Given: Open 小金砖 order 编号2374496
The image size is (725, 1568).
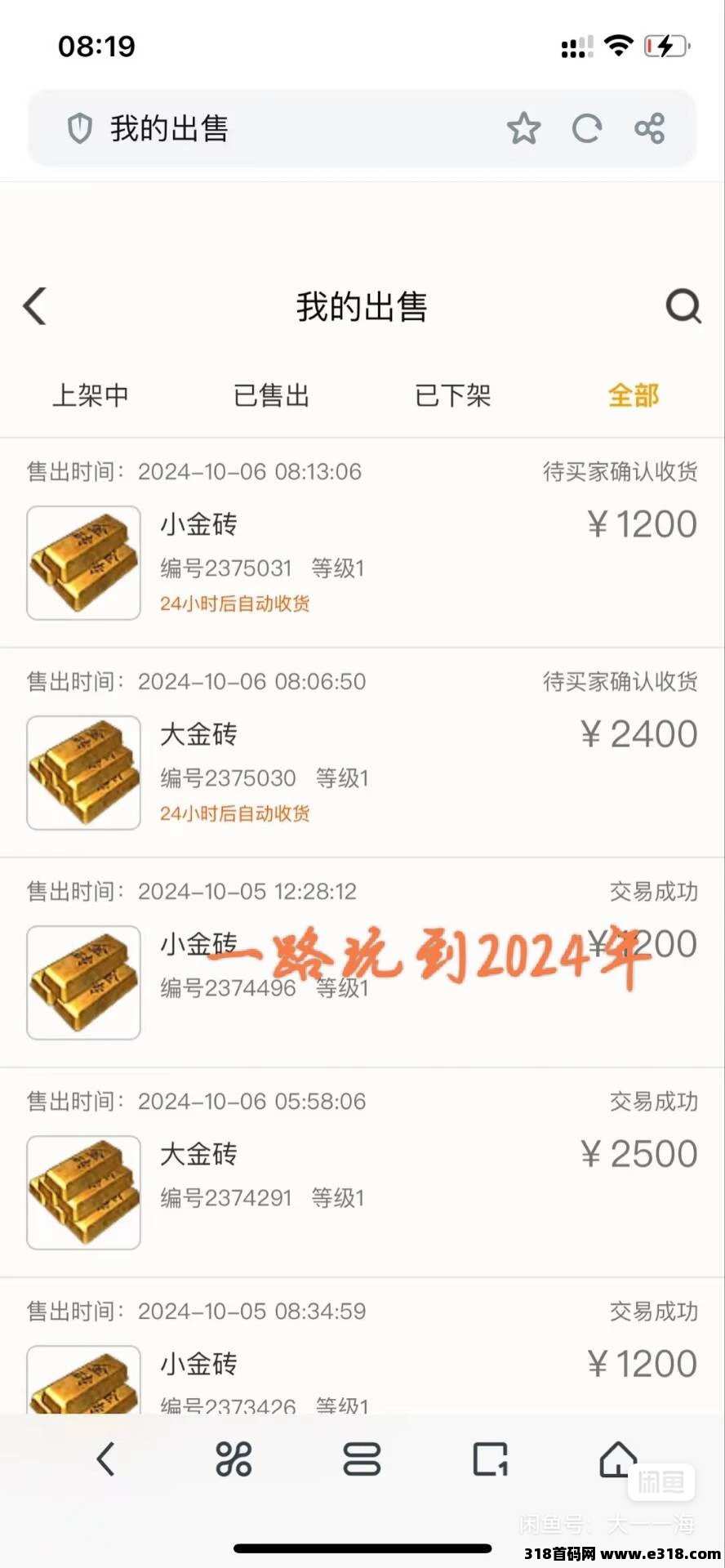Looking at the screenshot, I should [362, 963].
